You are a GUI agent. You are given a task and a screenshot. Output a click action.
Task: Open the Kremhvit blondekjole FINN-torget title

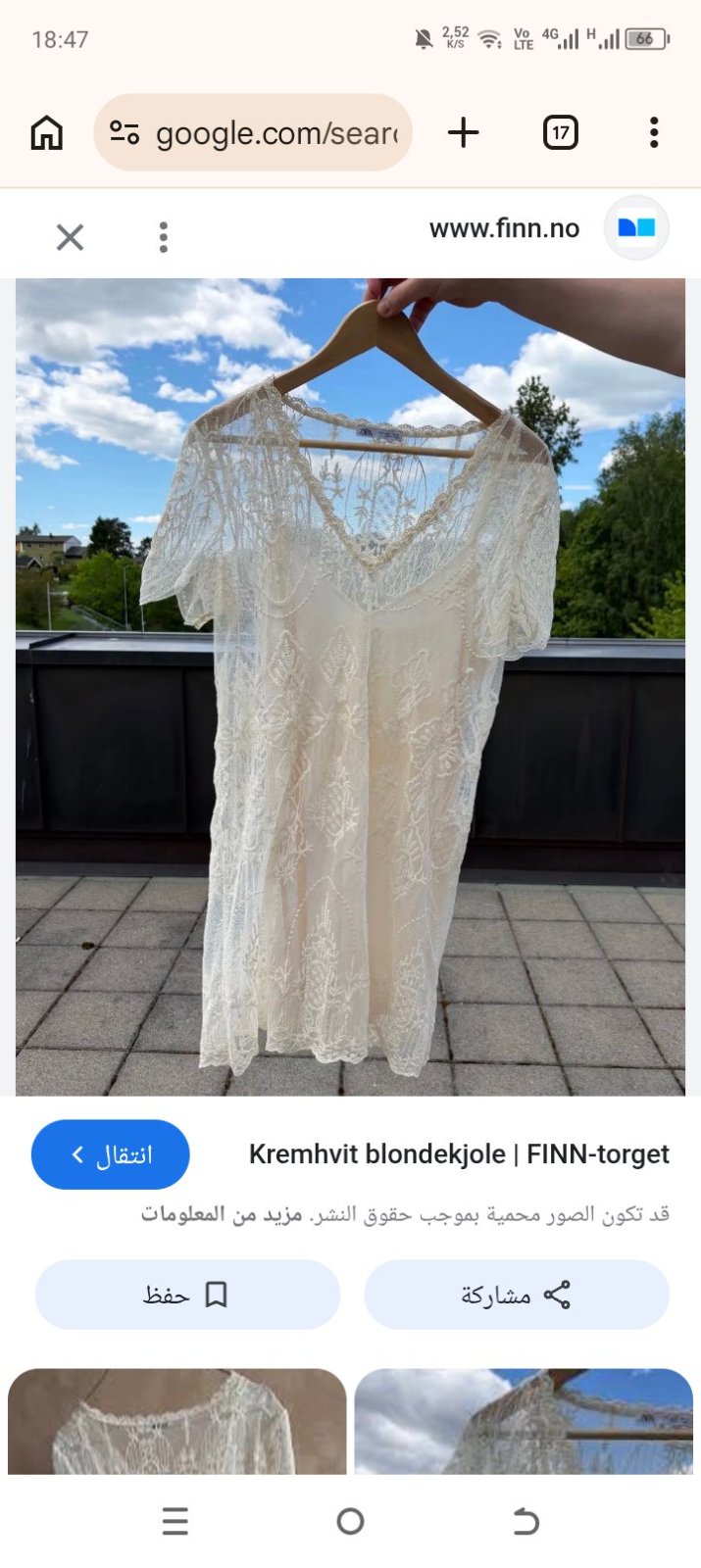pos(459,1154)
